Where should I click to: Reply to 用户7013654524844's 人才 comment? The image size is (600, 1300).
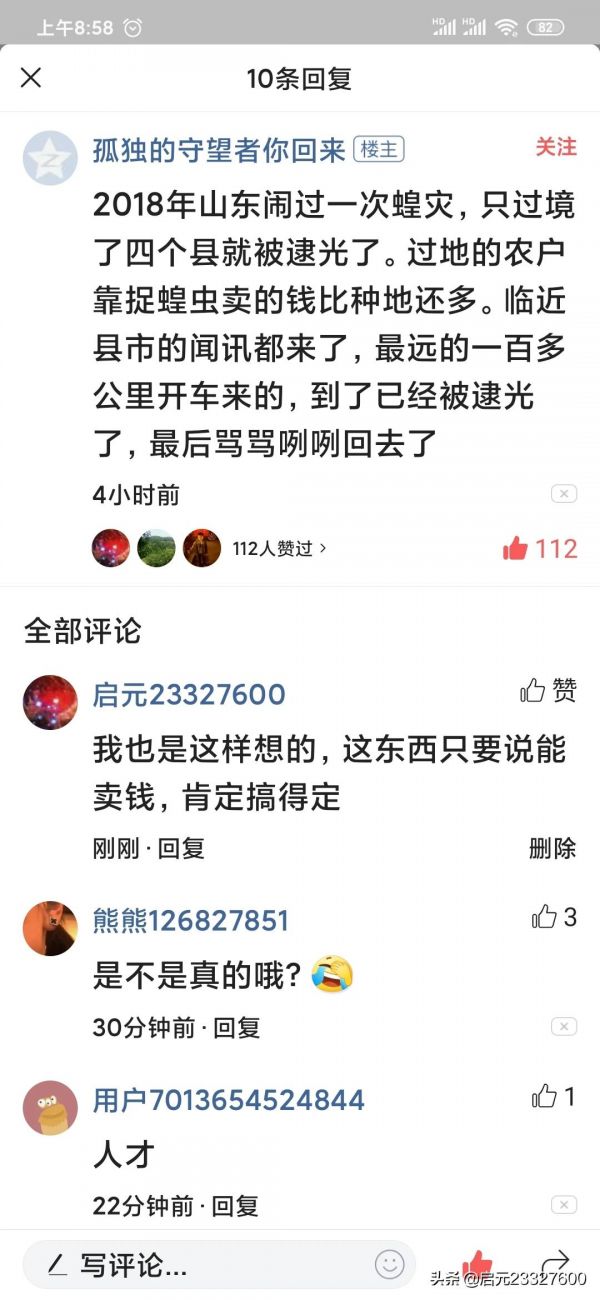pyautogui.click(x=235, y=1206)
